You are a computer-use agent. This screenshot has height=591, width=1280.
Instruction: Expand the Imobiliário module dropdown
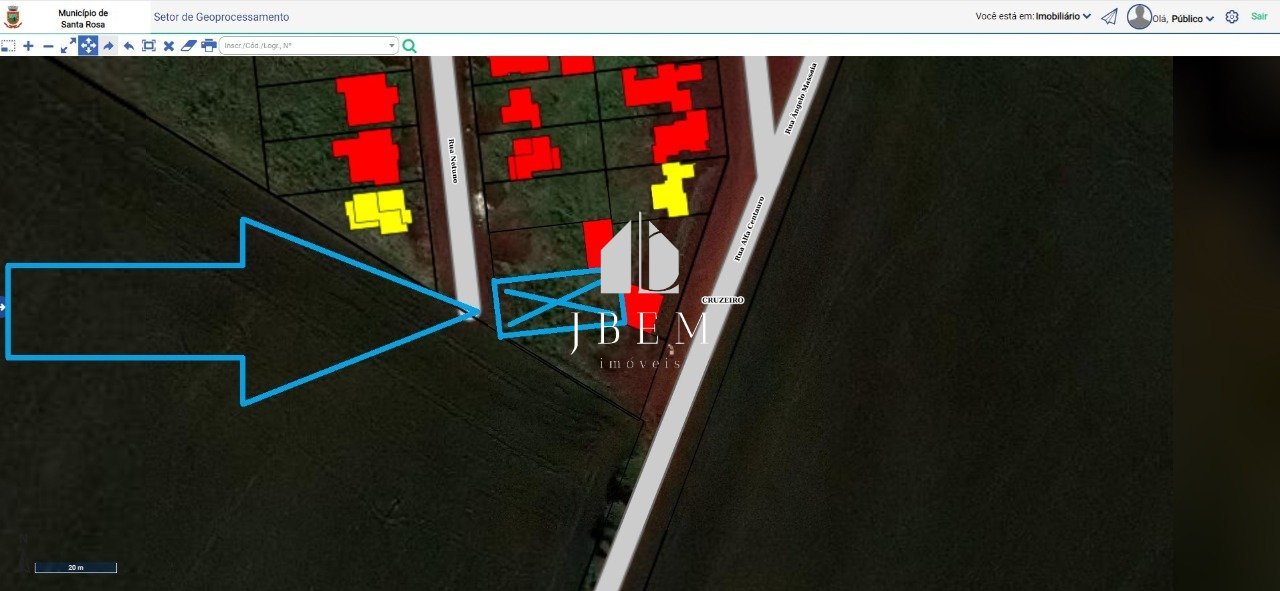pyautogui.click(x=1063, y=17)
